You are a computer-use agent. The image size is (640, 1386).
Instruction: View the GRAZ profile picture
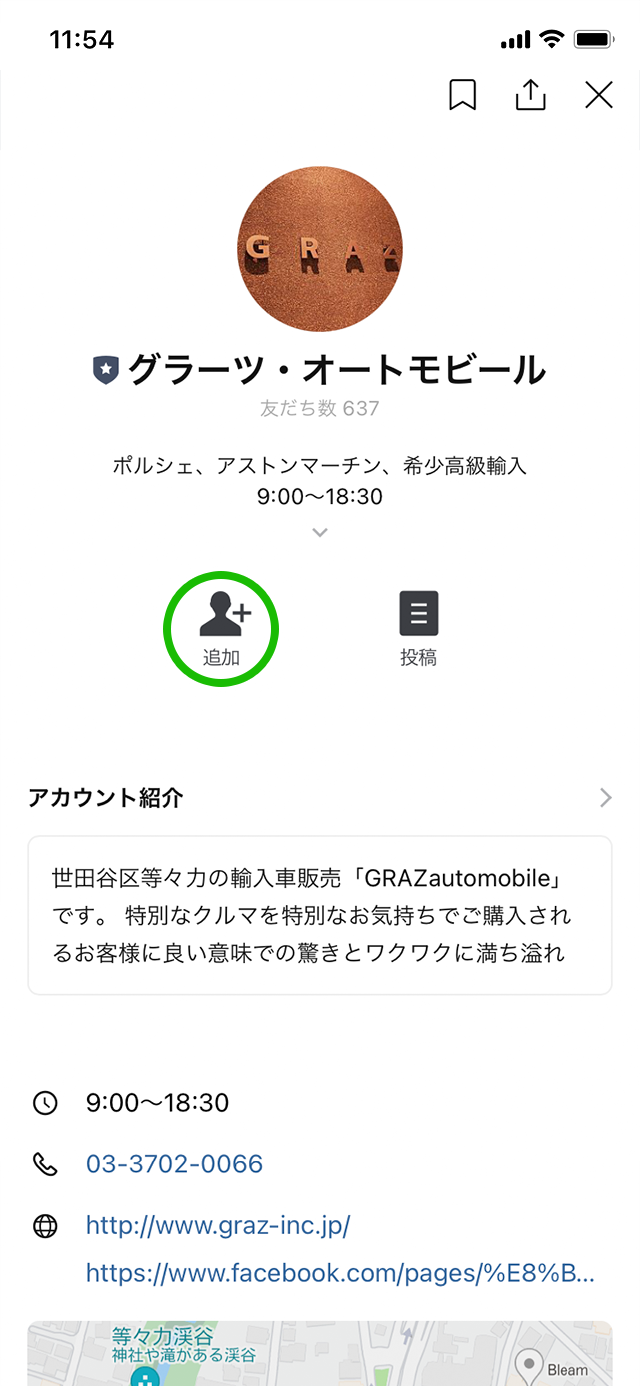320,249
